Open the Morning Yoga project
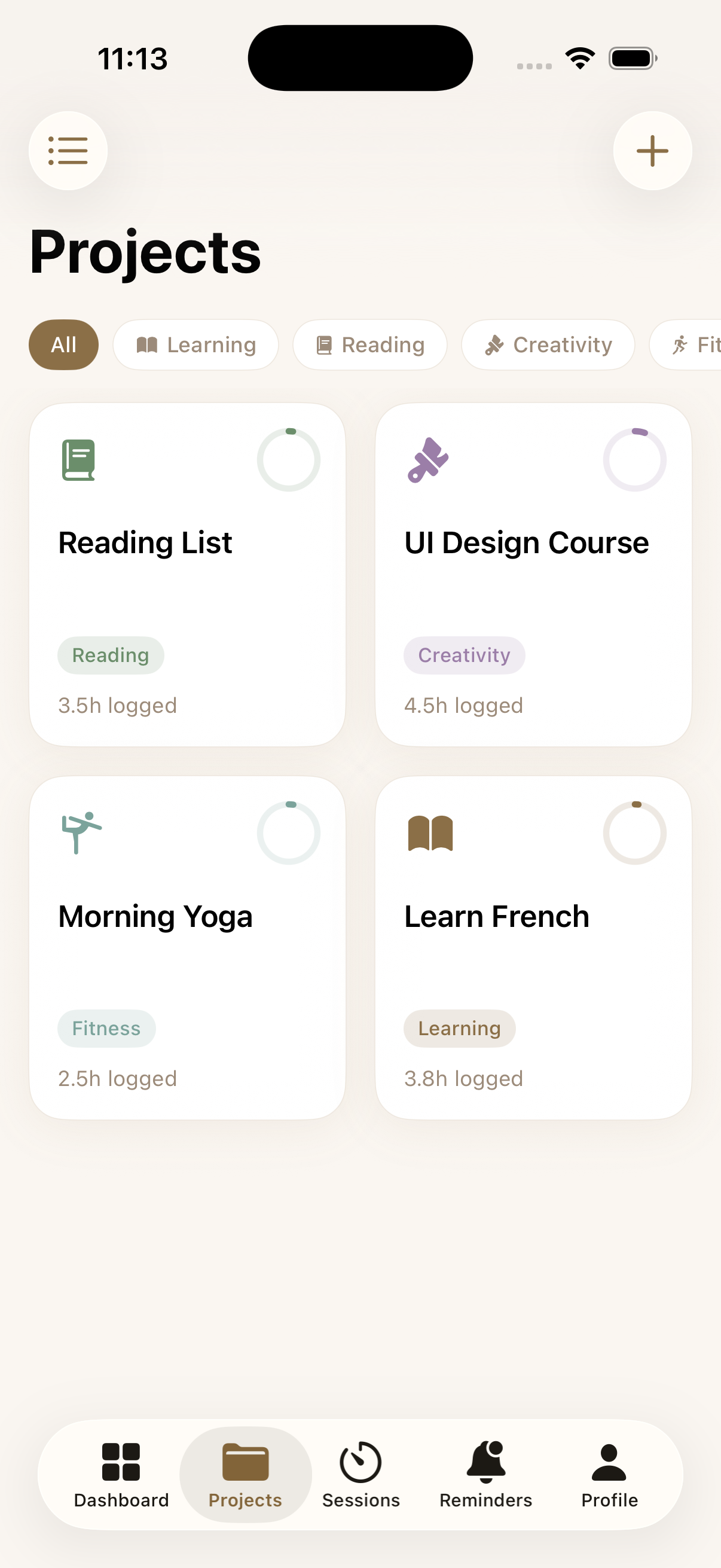Image resolution: width=721 pixels, height=1568 pixels. (187, 947)
